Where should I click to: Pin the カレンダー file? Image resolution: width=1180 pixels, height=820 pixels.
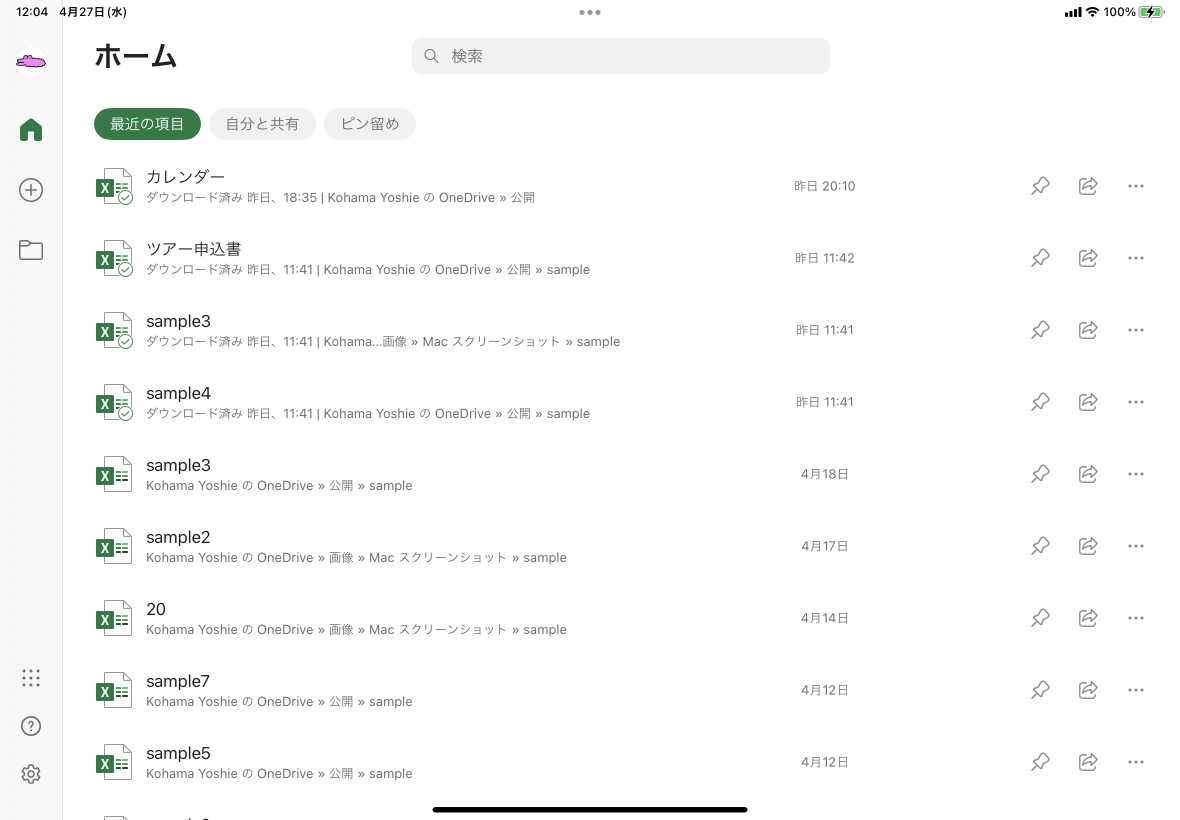coord(1040,186)
